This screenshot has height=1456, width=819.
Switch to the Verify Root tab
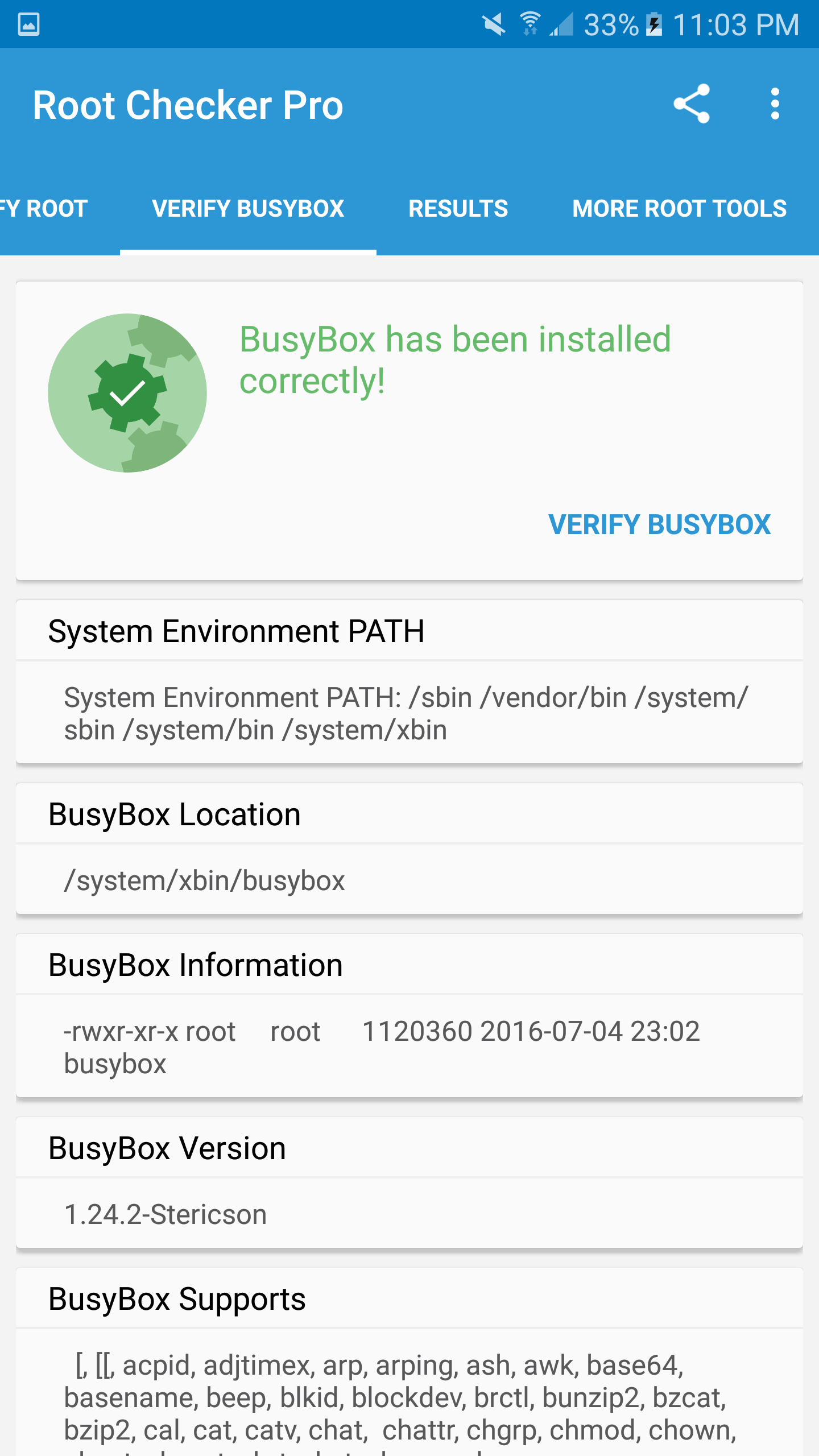[44, 209]
